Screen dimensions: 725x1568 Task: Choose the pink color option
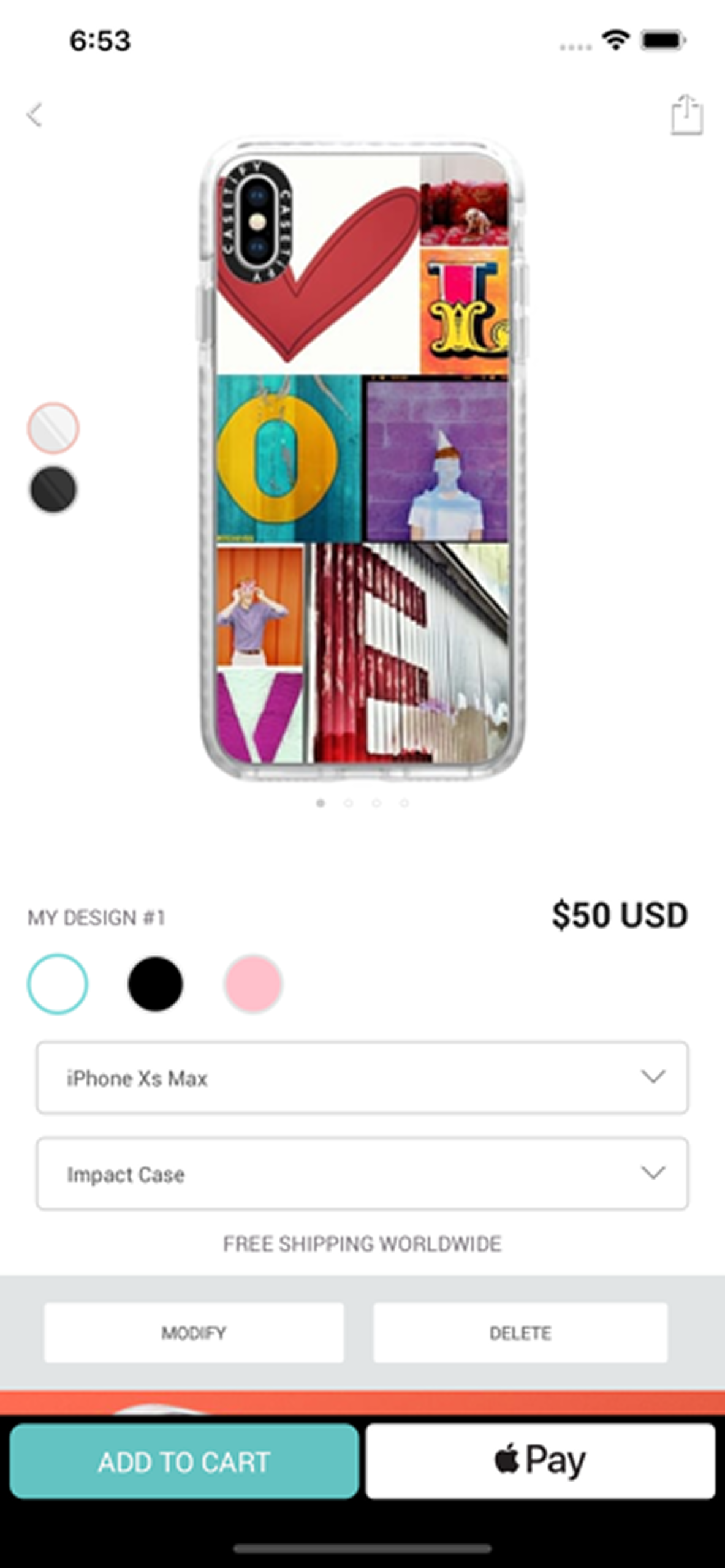[253, 984]
